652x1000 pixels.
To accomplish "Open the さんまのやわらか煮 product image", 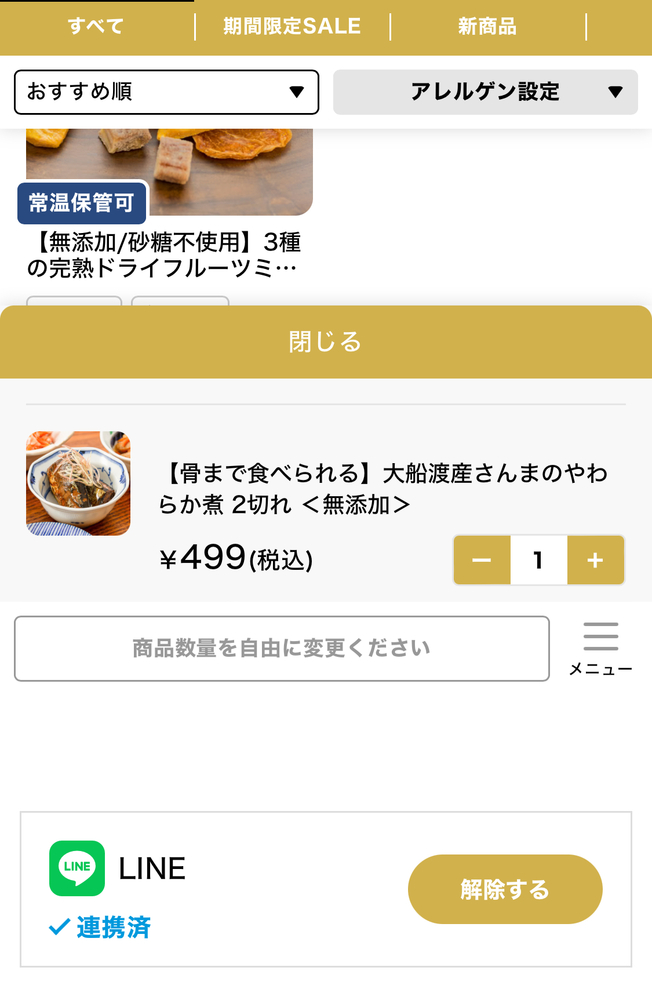I will [x=78, y=483].
